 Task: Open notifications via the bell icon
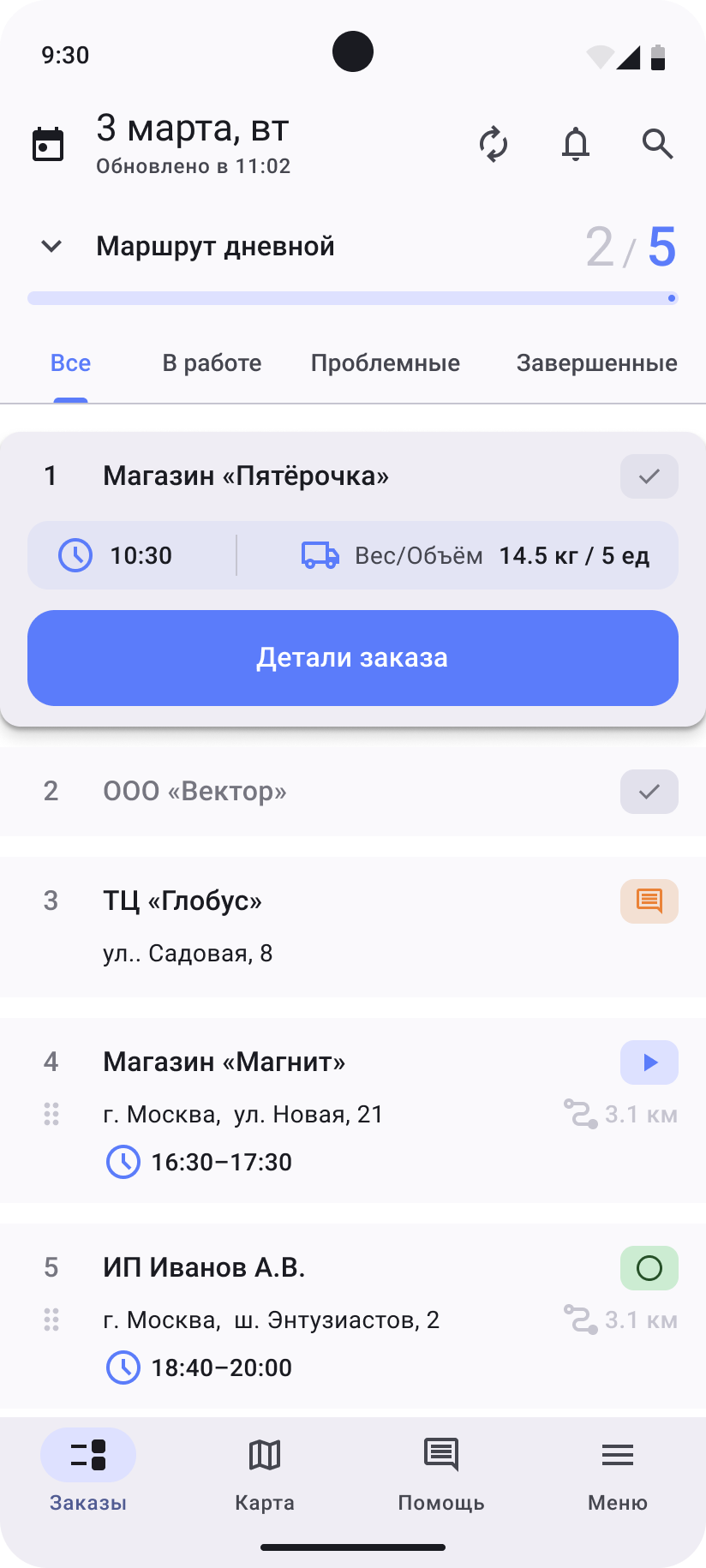coord(575,144)
